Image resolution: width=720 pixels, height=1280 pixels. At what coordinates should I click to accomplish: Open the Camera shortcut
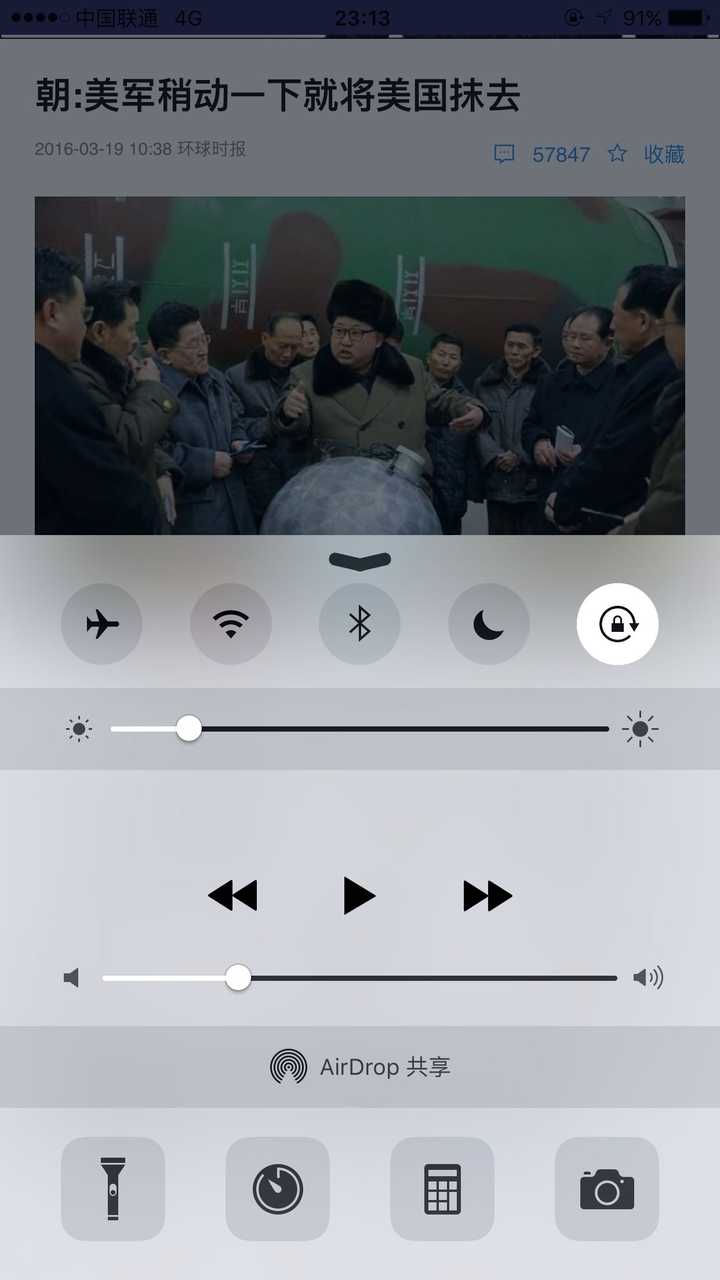pos(607,1189)
